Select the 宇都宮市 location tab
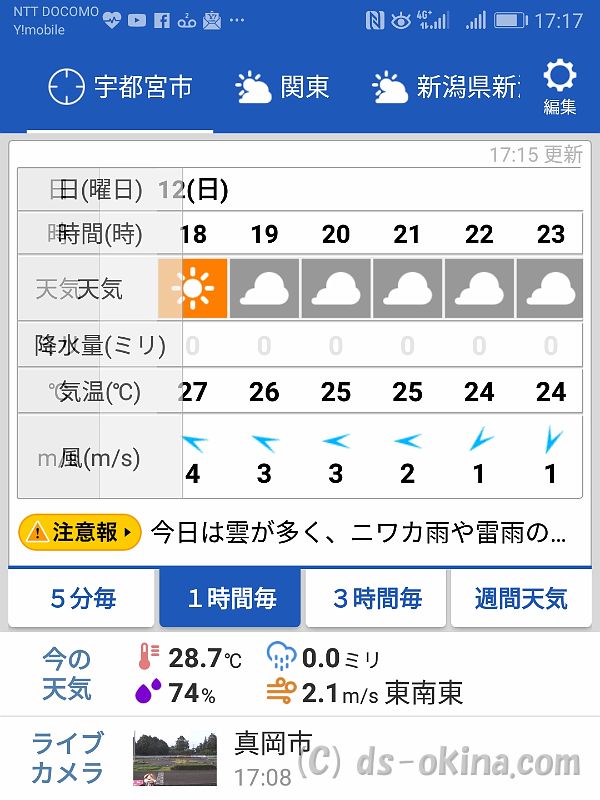600x800 pixels. 120,88
